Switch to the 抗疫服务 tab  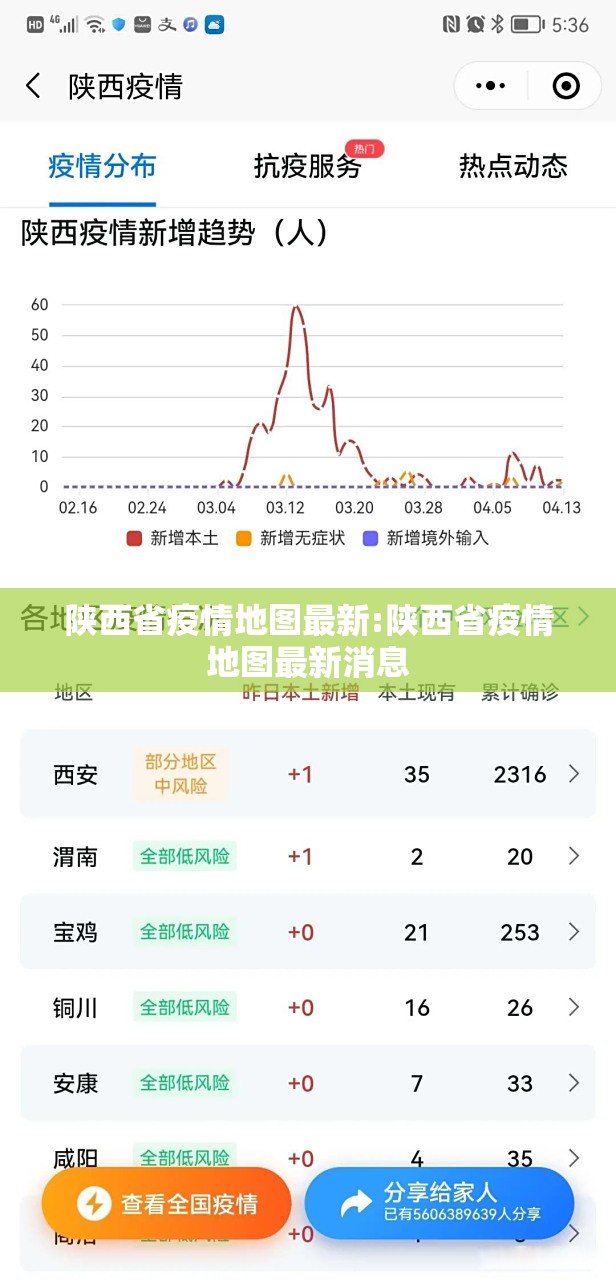pos(308,166)
